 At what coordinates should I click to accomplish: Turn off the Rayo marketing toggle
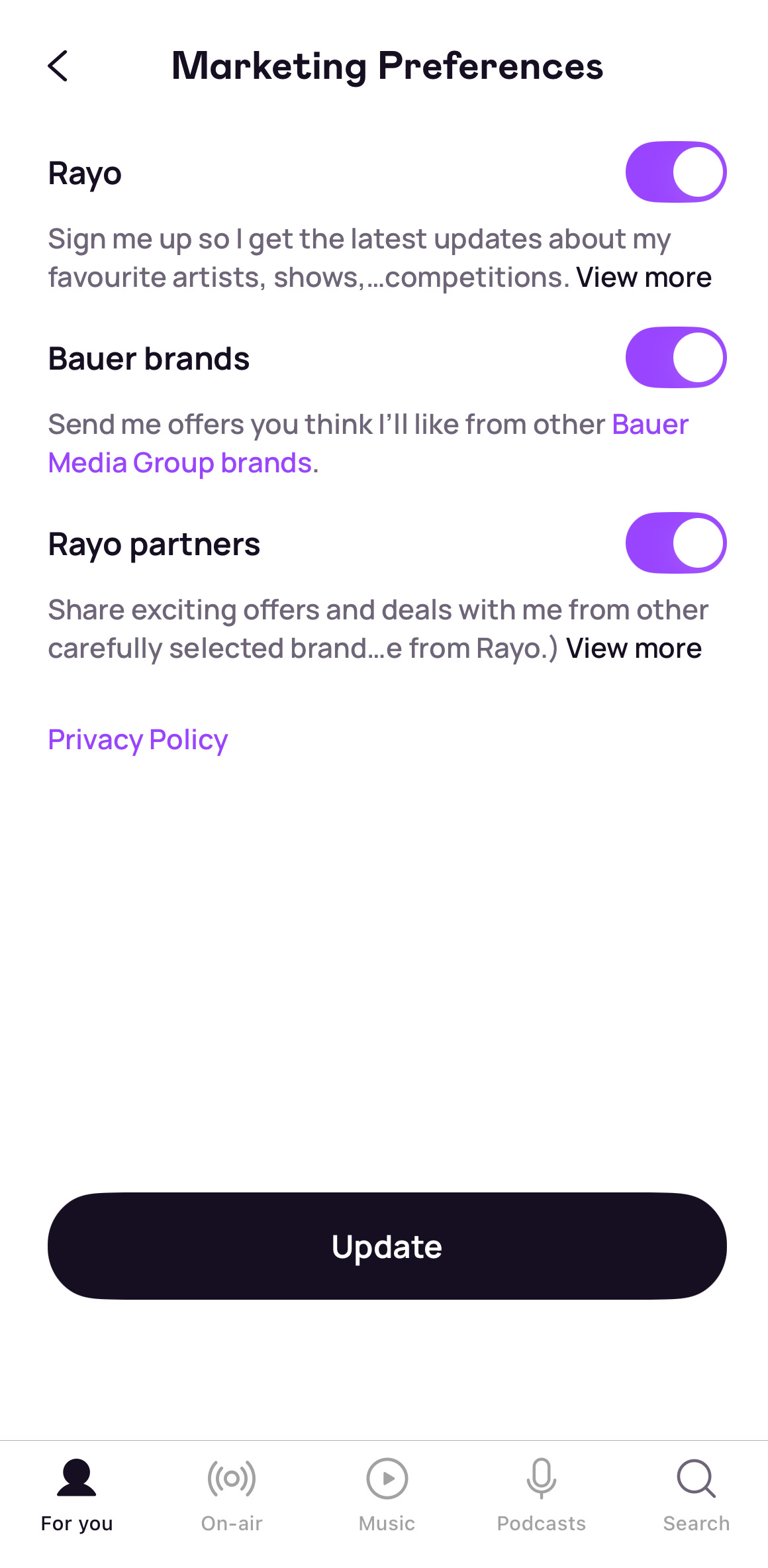(676, 172)
